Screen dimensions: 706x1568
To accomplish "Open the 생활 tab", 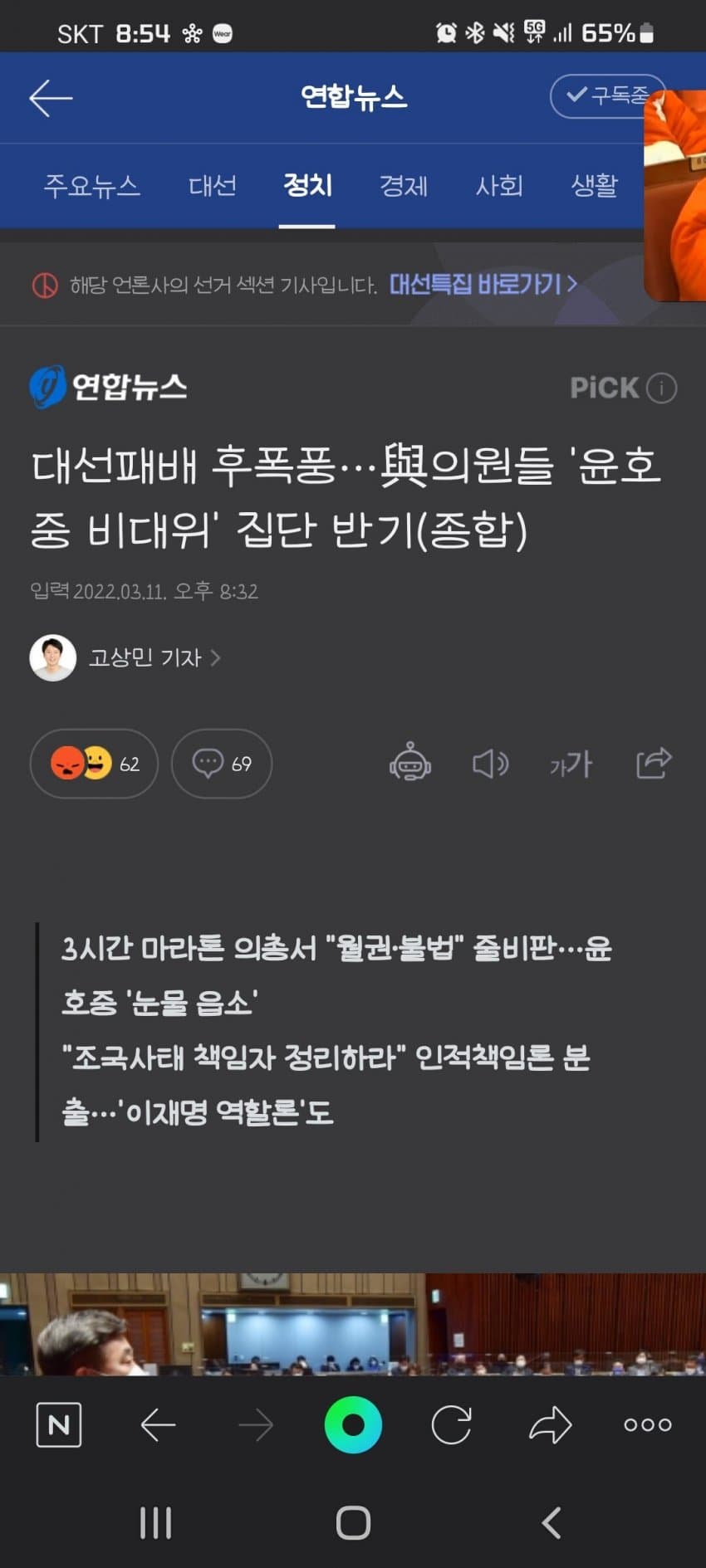I will [595, 185].
